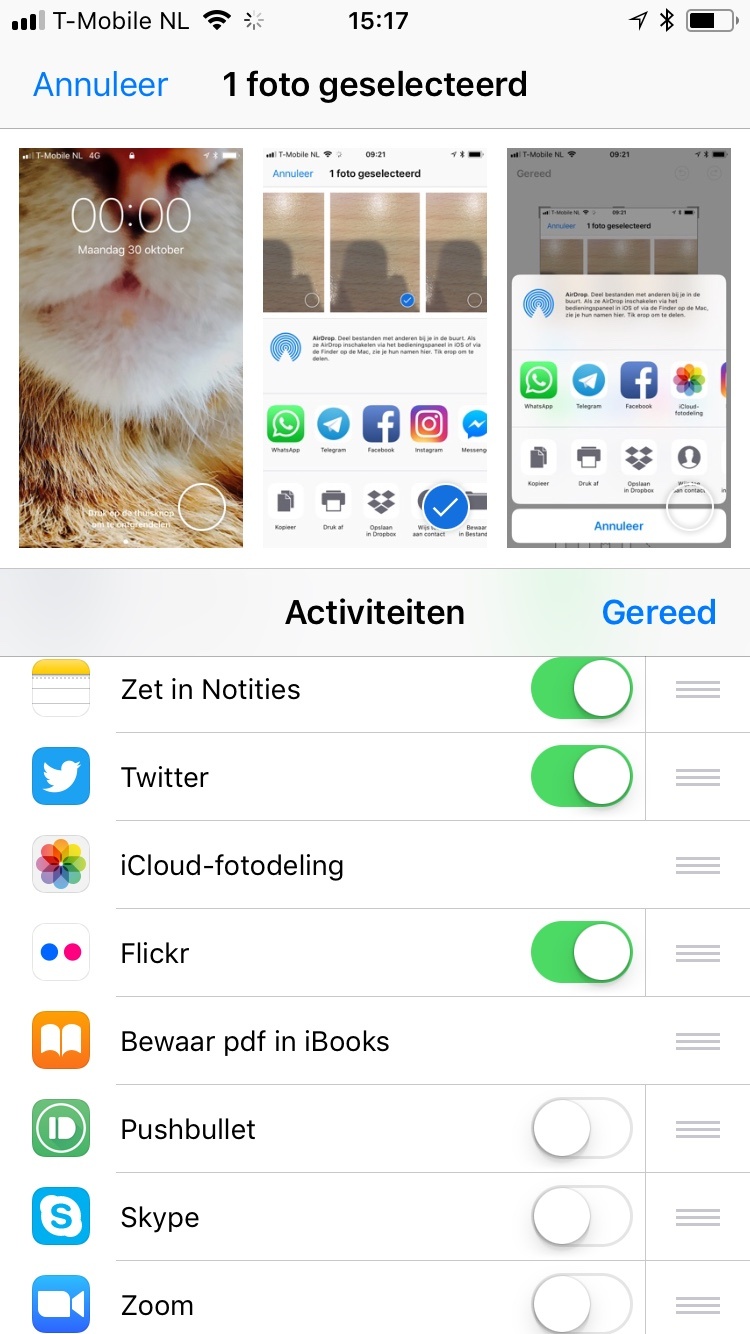The width and height of the screenshot is (750, 1334).
Task: Select the third photo with the Annuleer sheet
Action: [617, 348]
